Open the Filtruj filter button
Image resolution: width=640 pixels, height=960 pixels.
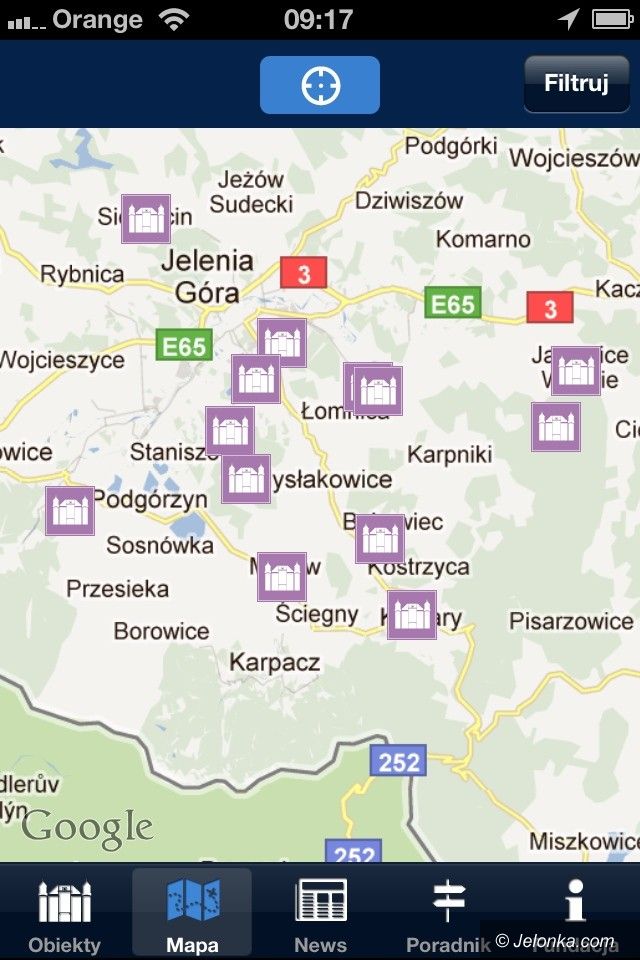(x=576, y=84)
